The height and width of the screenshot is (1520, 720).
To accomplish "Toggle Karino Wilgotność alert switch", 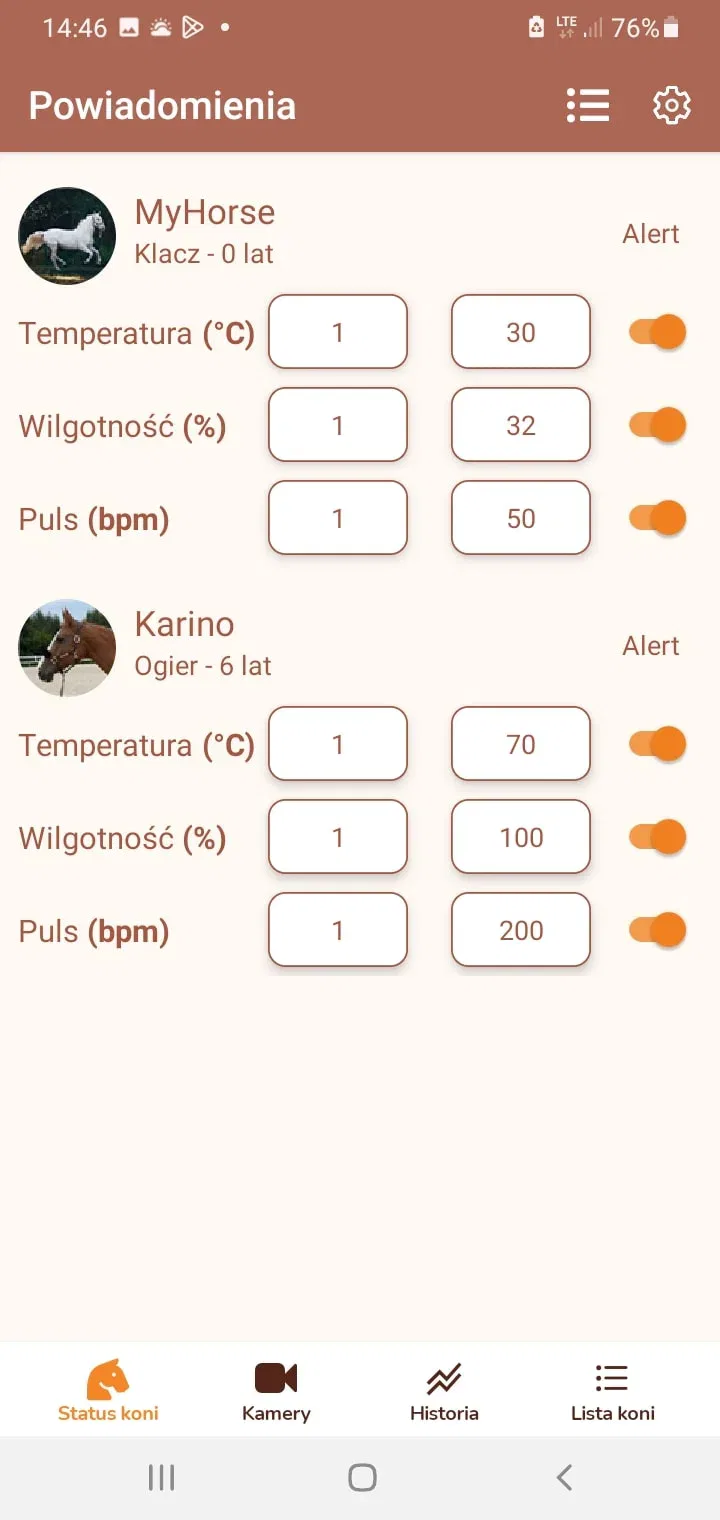I will coord(658,837).
